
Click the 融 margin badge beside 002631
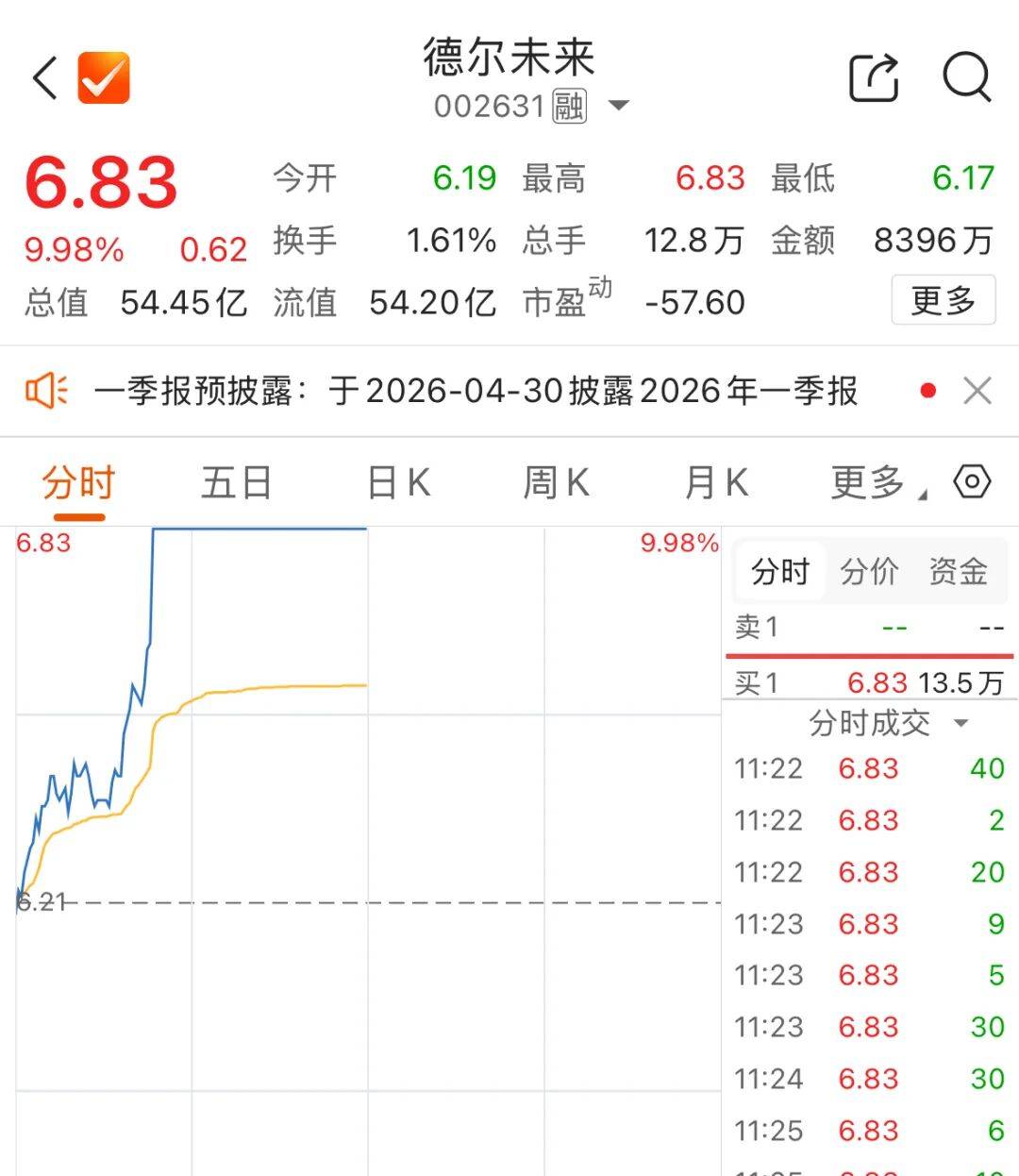(570, 106)
